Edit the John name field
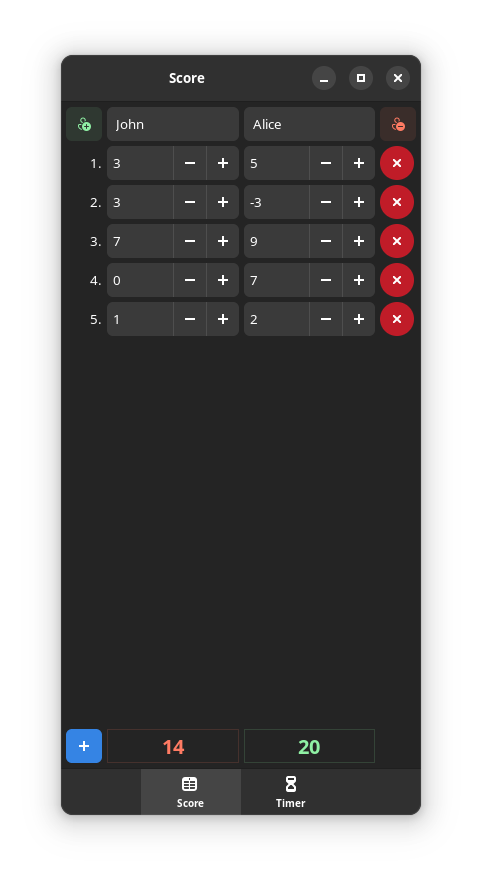The width and height of the screenshot is (482, 882). click(x=173, y=124)
